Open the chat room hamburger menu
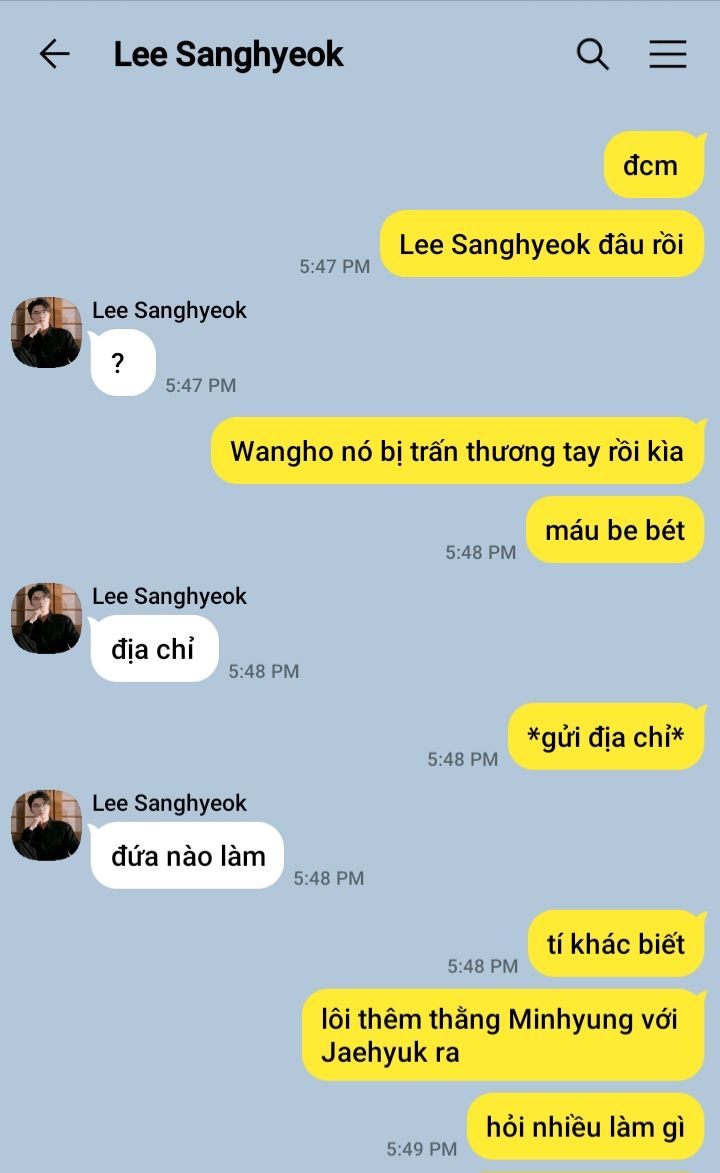This screenshot has height=1173, width=720. coord(667,54)
